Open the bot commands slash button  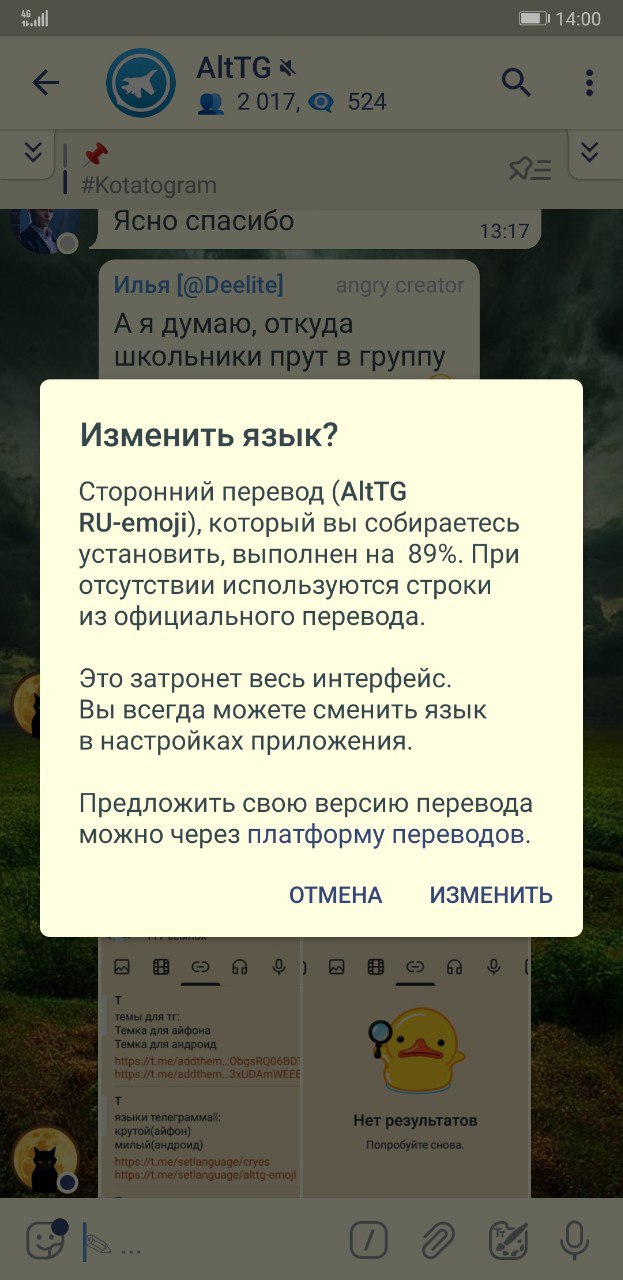pos(369,1241)
